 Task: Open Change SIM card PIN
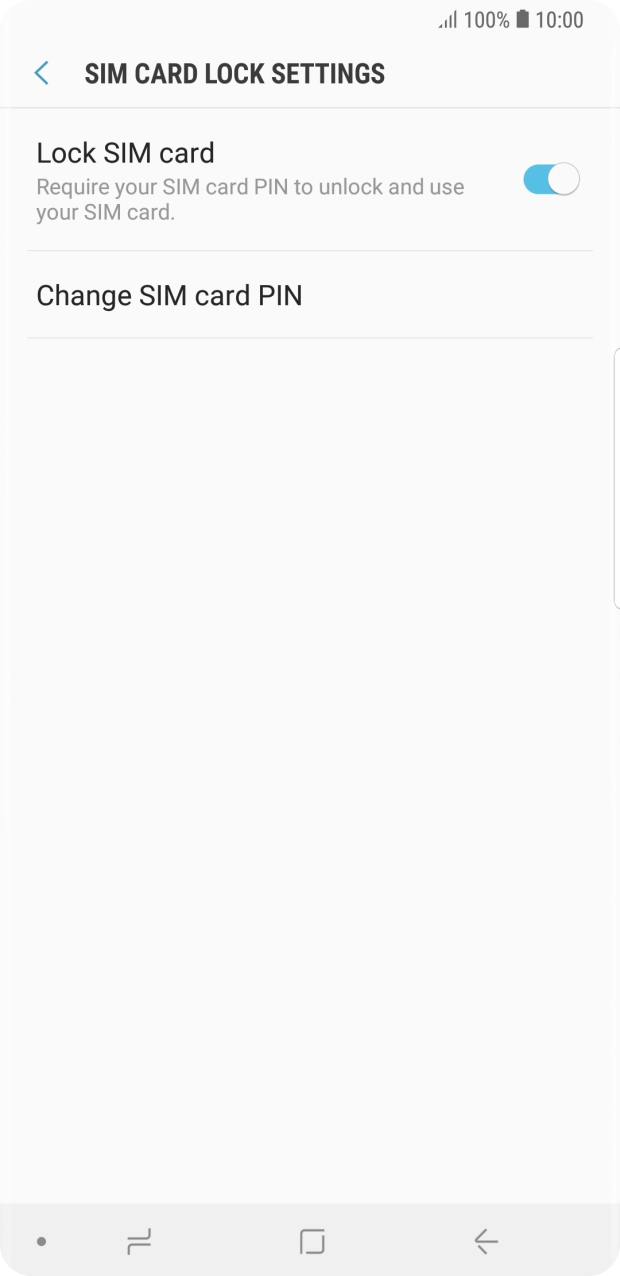pos(169,296)
